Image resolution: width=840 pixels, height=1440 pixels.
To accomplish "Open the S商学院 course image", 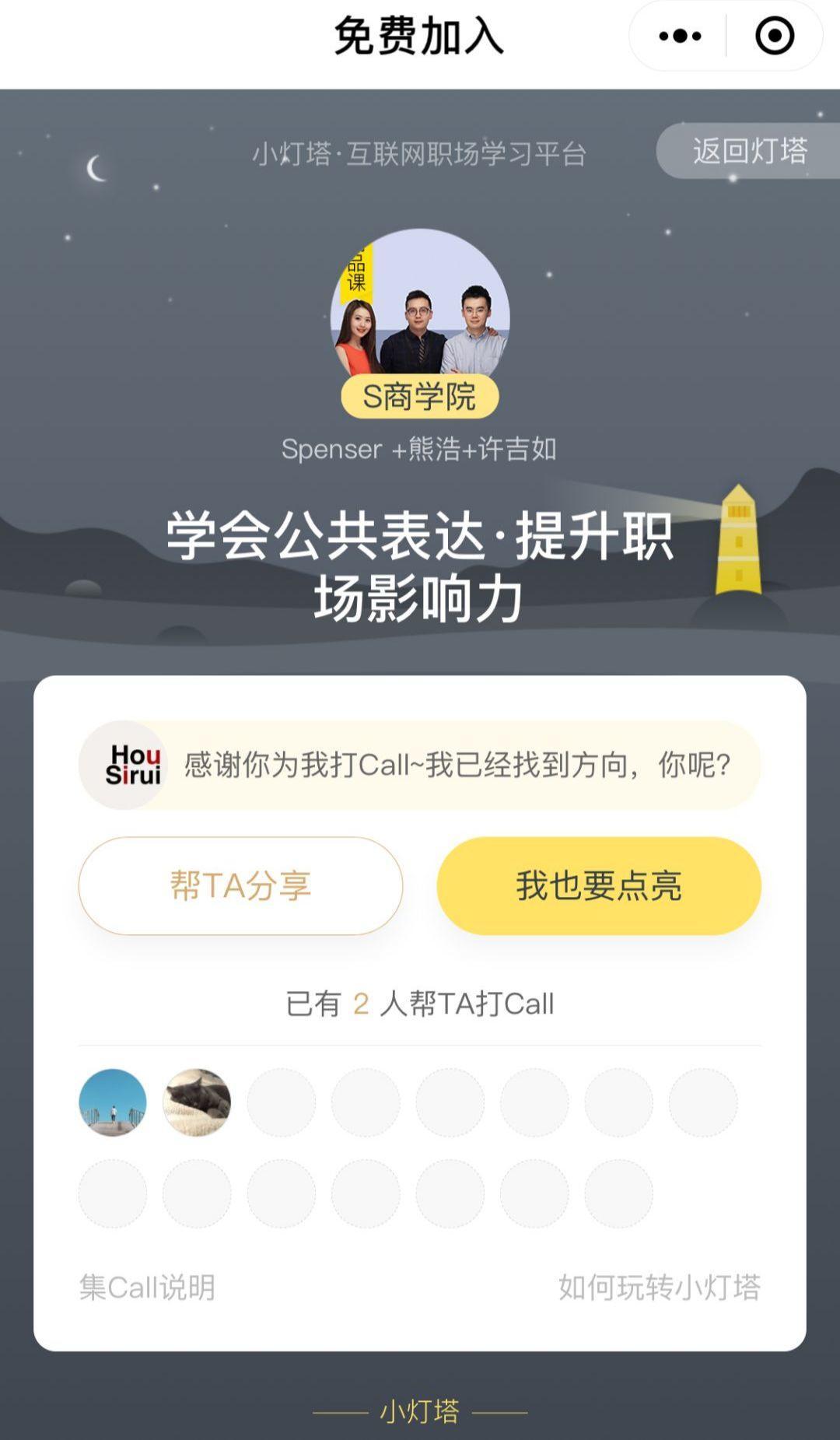I will click(x=420, y=311).
